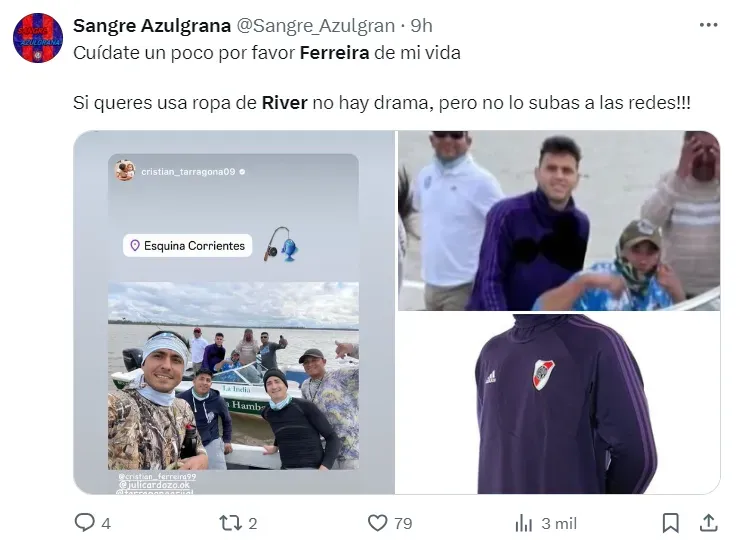Open Sangre Azulgrana's profile avatar

click(x=38, y=39)
